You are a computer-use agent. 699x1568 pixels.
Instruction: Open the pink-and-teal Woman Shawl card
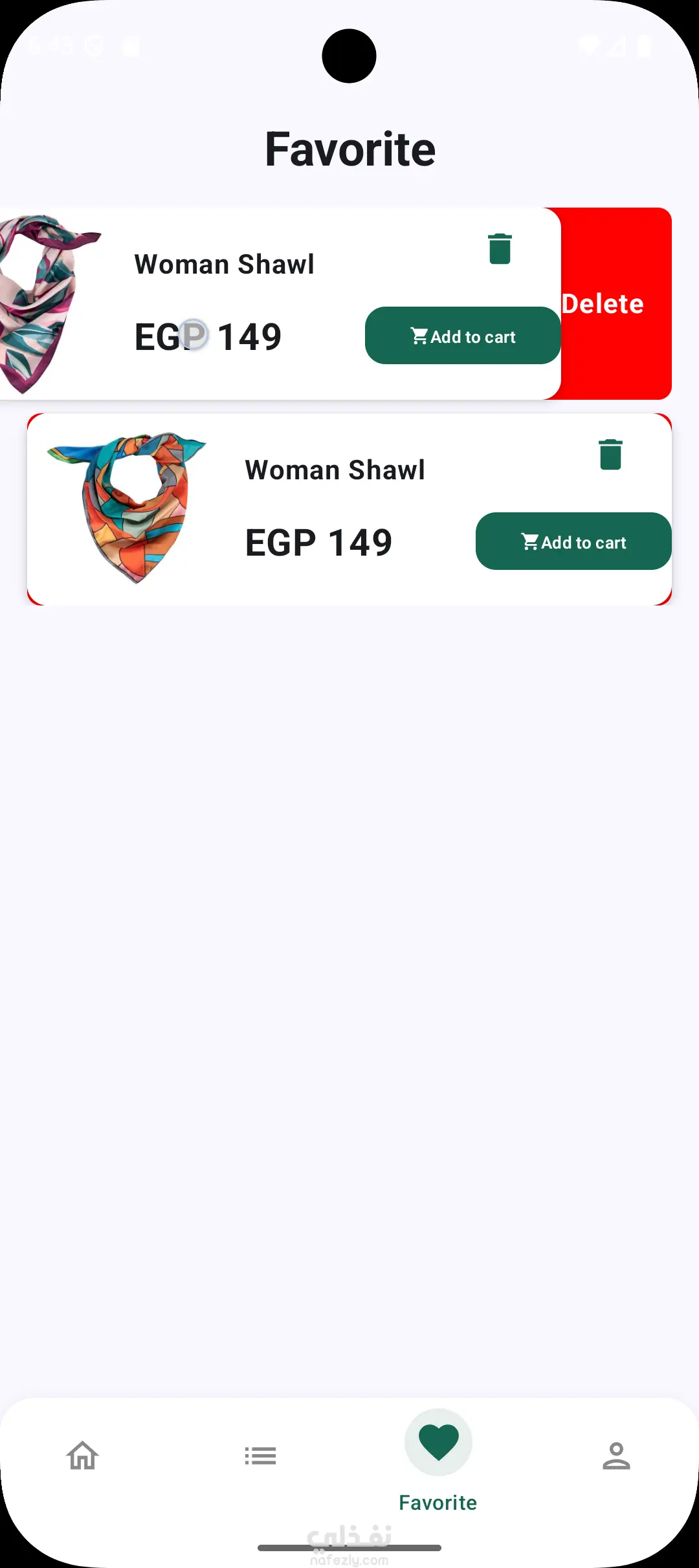(x=224, y=265)
